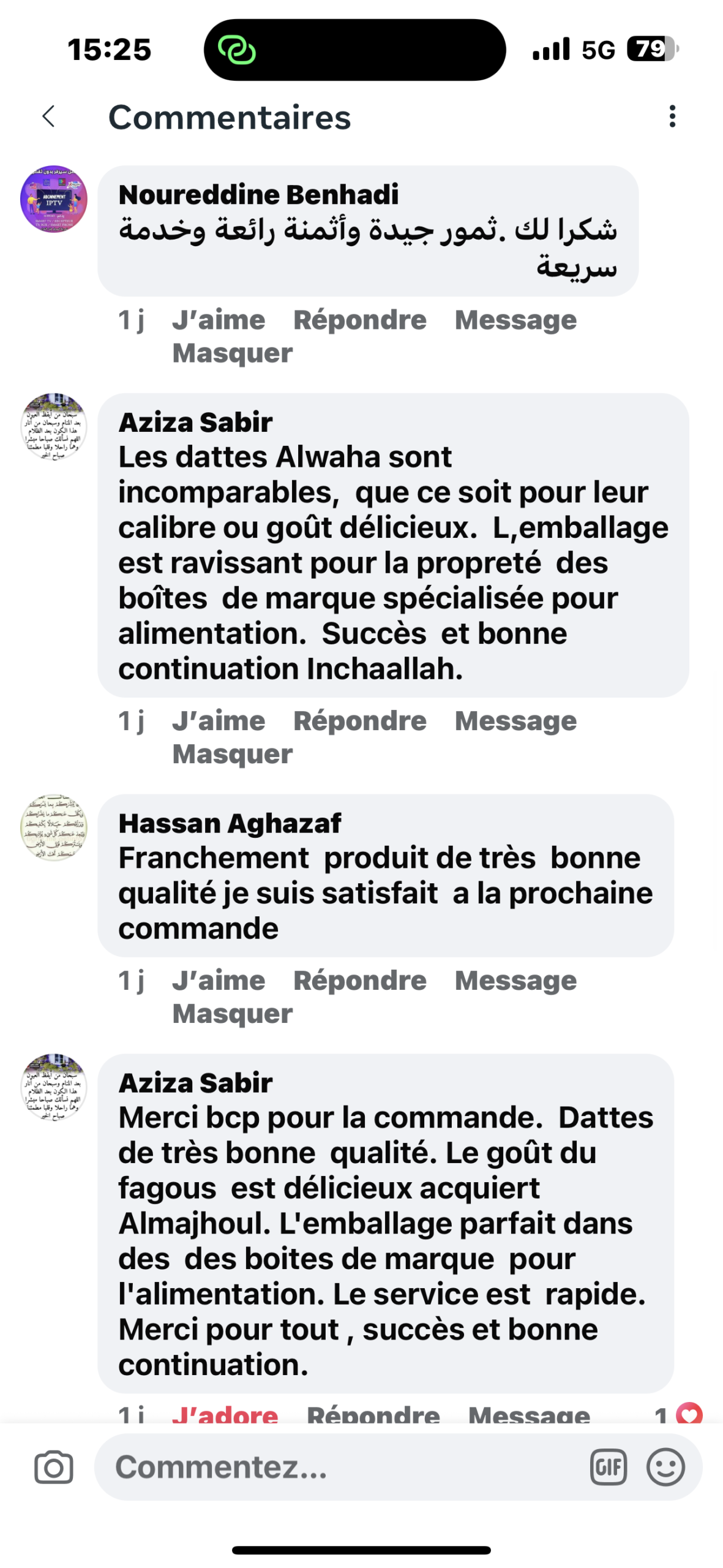Like Noureddine Benhadi's comment
The height and width of the screenshot is (1568, 723).
219,320
